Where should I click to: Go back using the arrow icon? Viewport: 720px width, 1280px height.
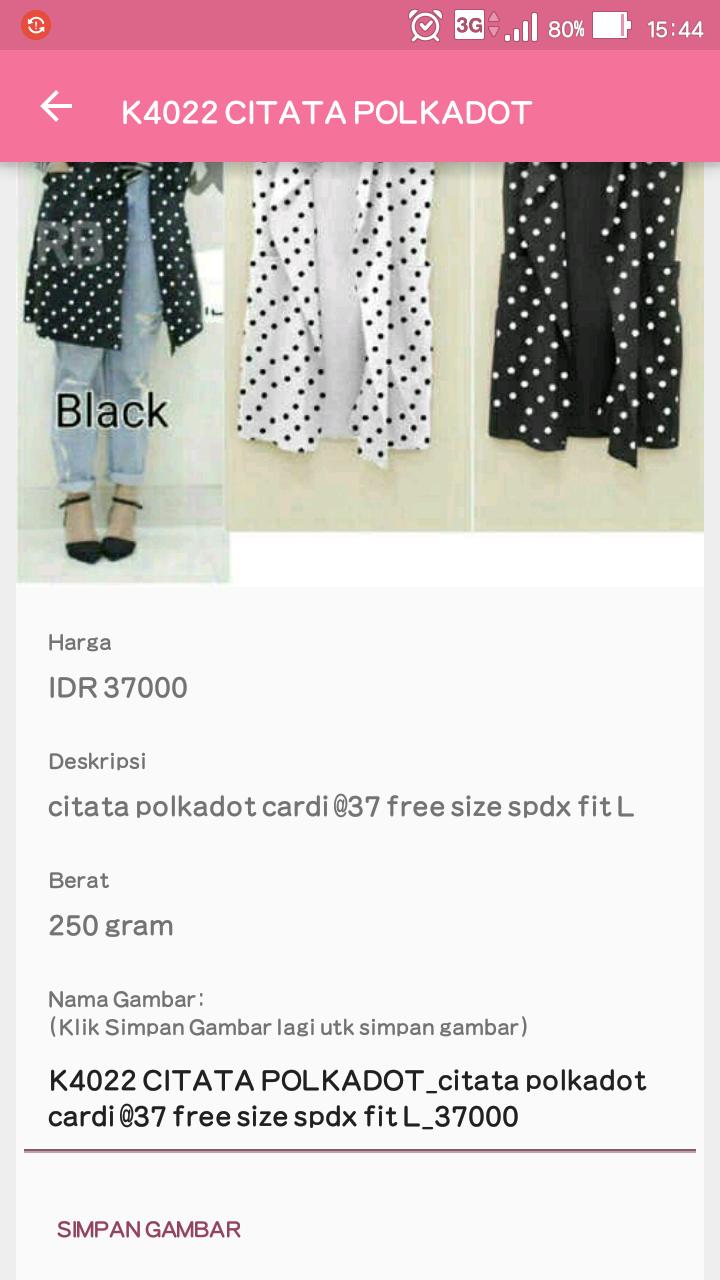point(56,108)
